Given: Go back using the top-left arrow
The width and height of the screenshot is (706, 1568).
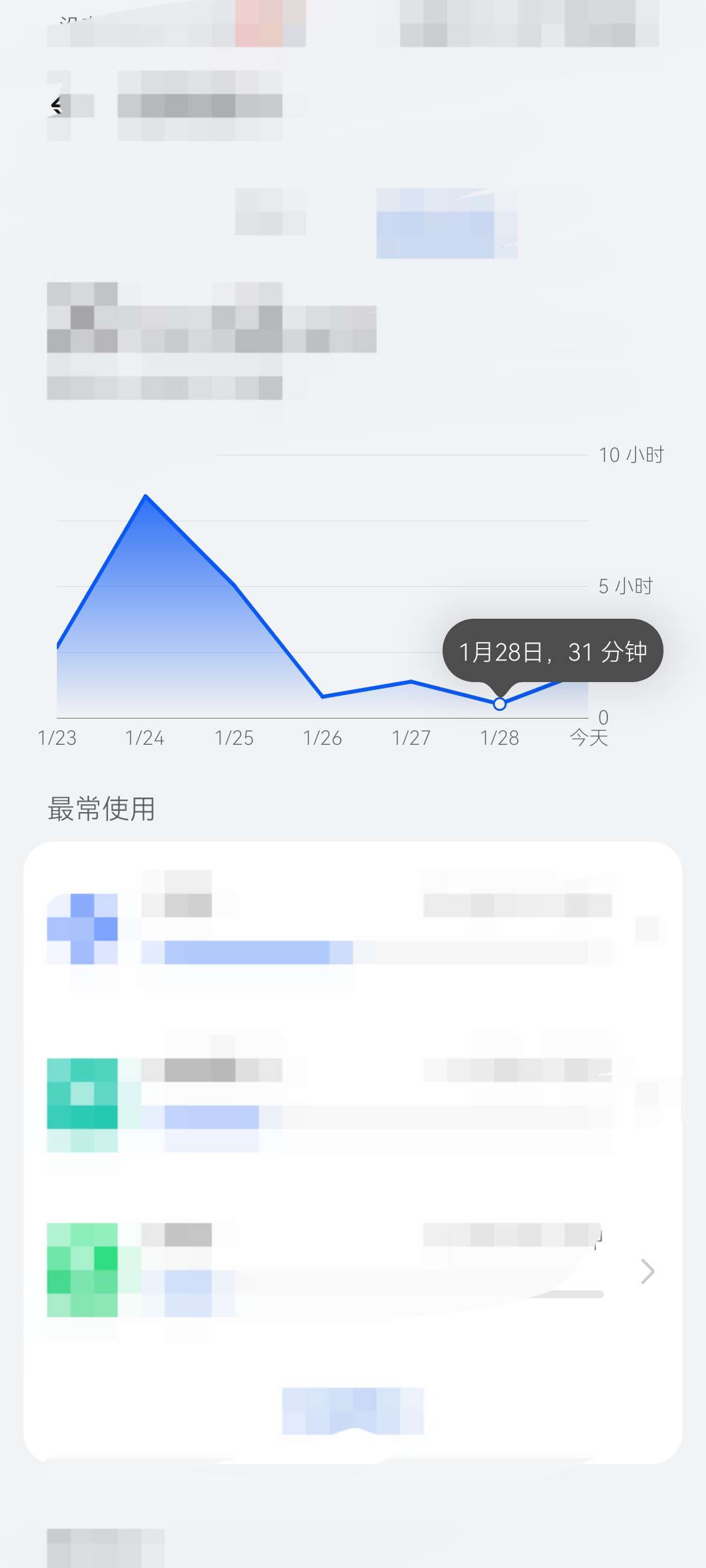Looking at the screenshot, I should (x=58, y=105).
